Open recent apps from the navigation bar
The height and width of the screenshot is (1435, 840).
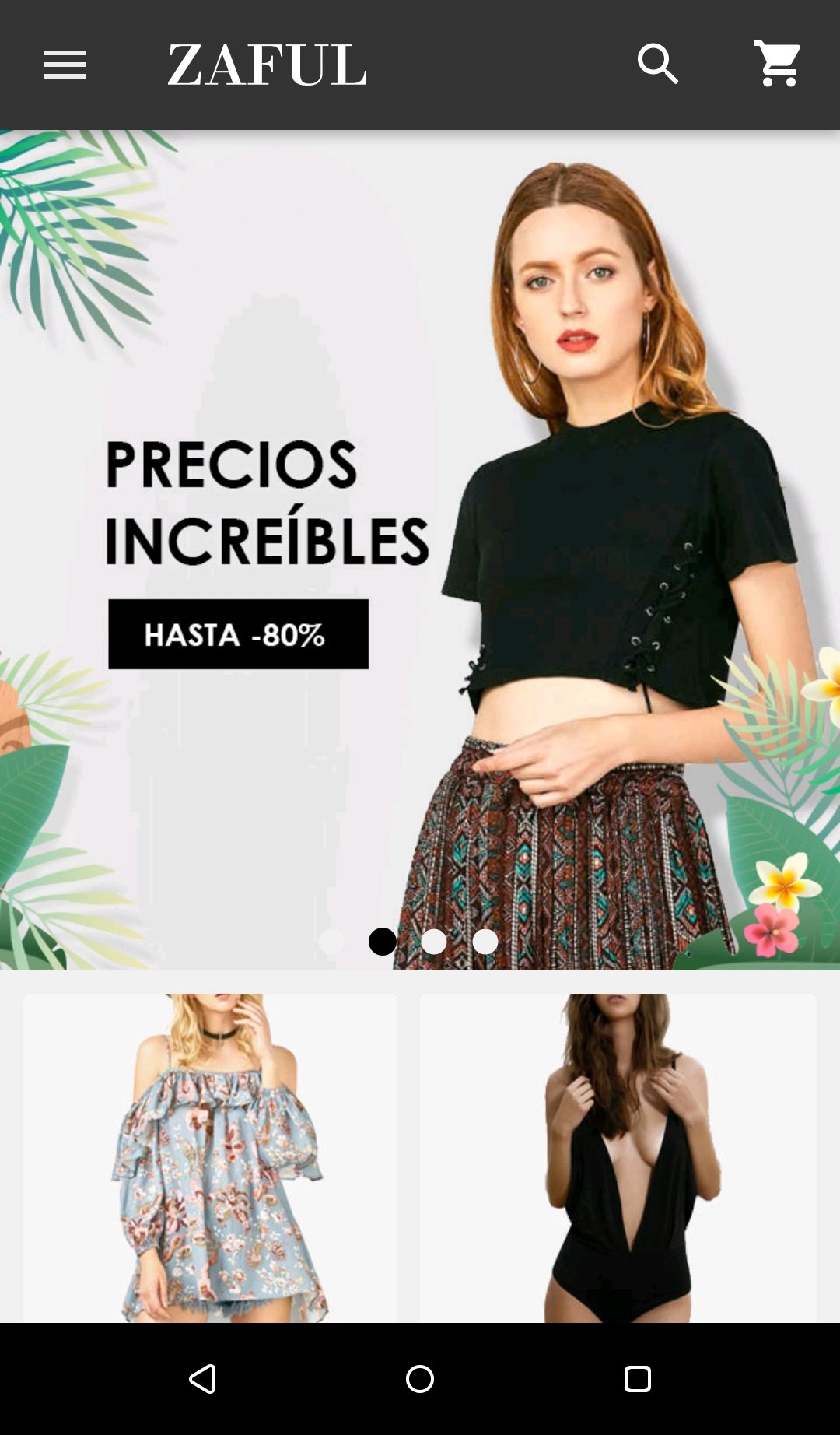click(637, 1379)
